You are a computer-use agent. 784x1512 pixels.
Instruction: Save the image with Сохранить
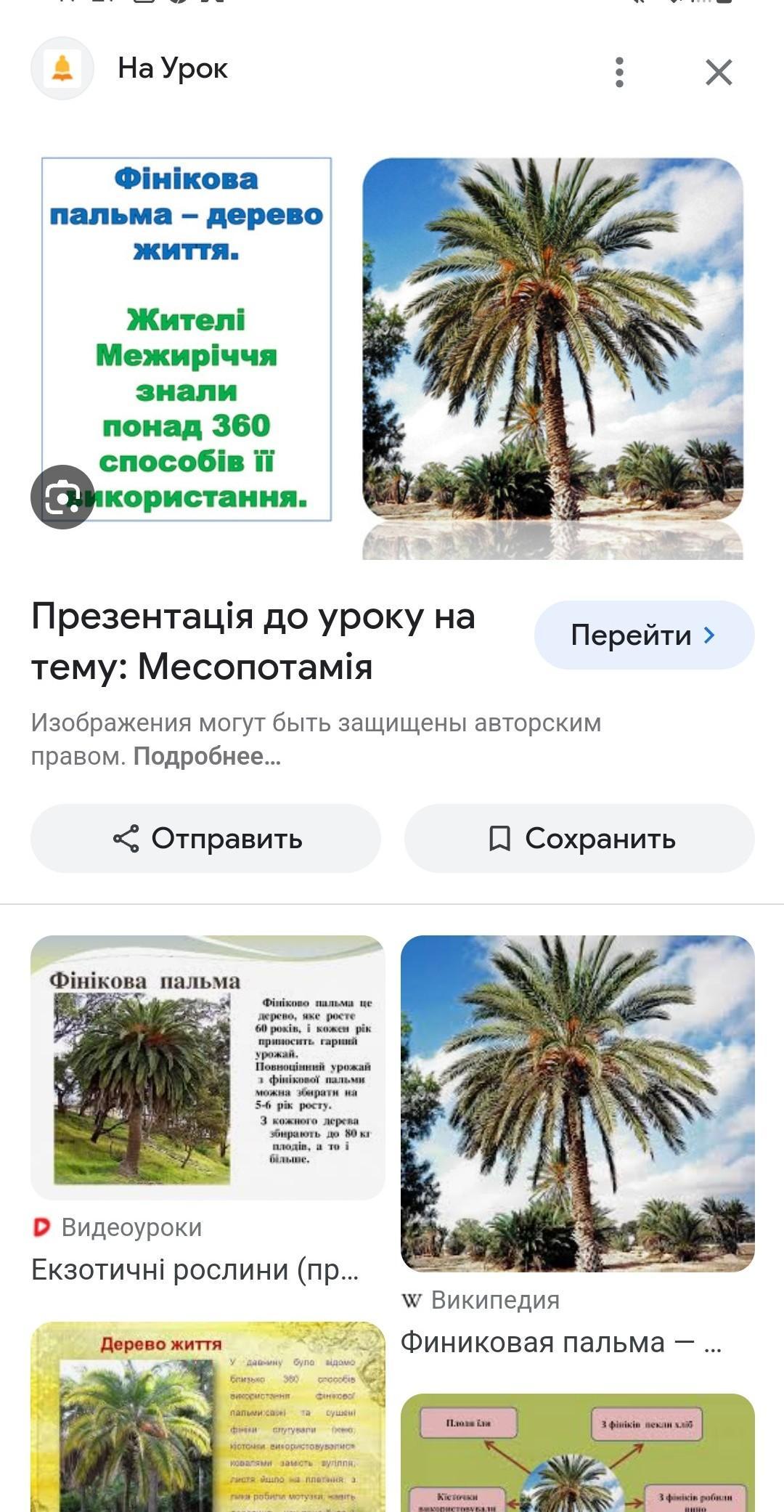tap(579, 838)
